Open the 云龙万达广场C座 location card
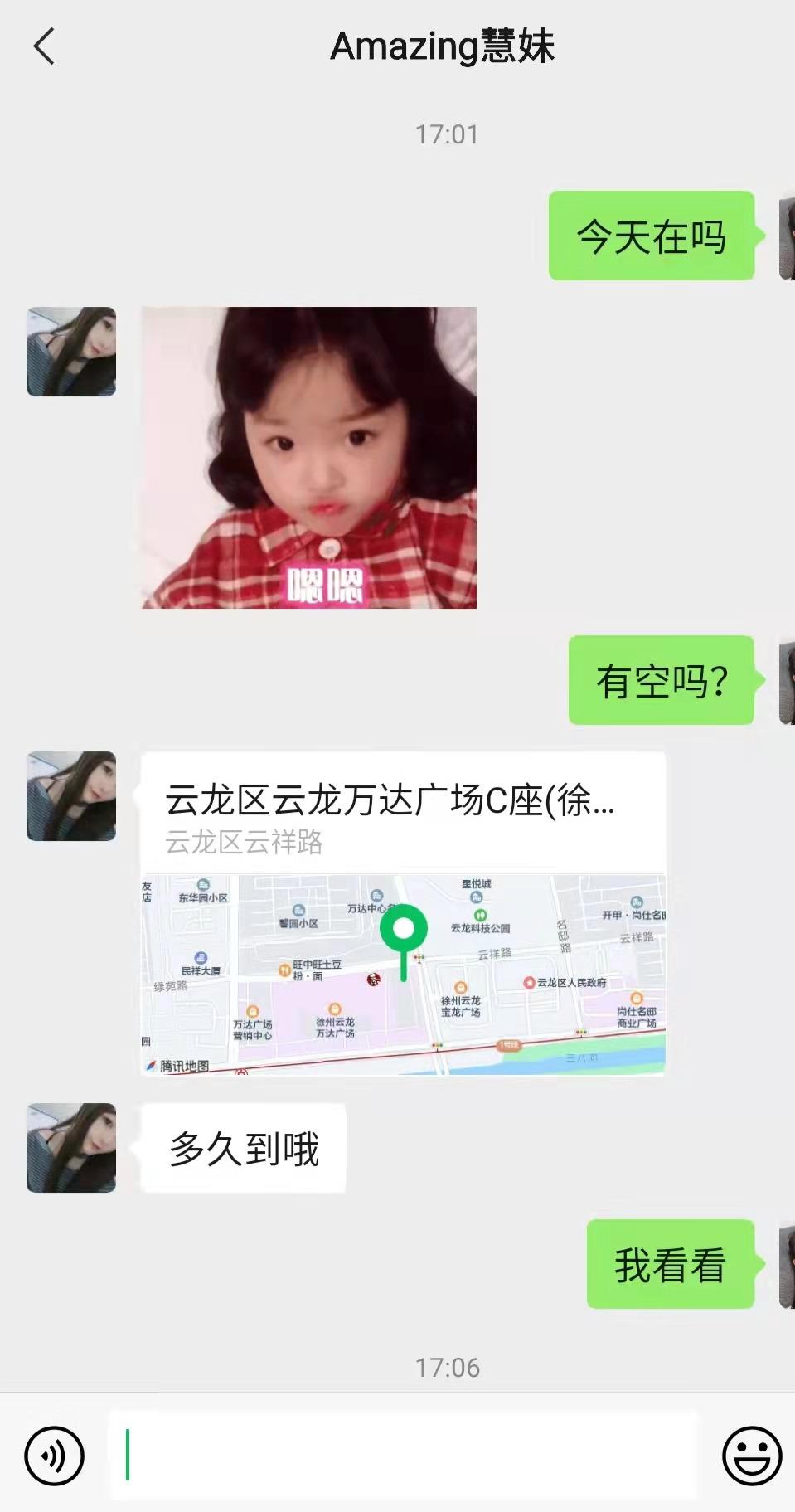795x1512 pixels. pos(403,912)
